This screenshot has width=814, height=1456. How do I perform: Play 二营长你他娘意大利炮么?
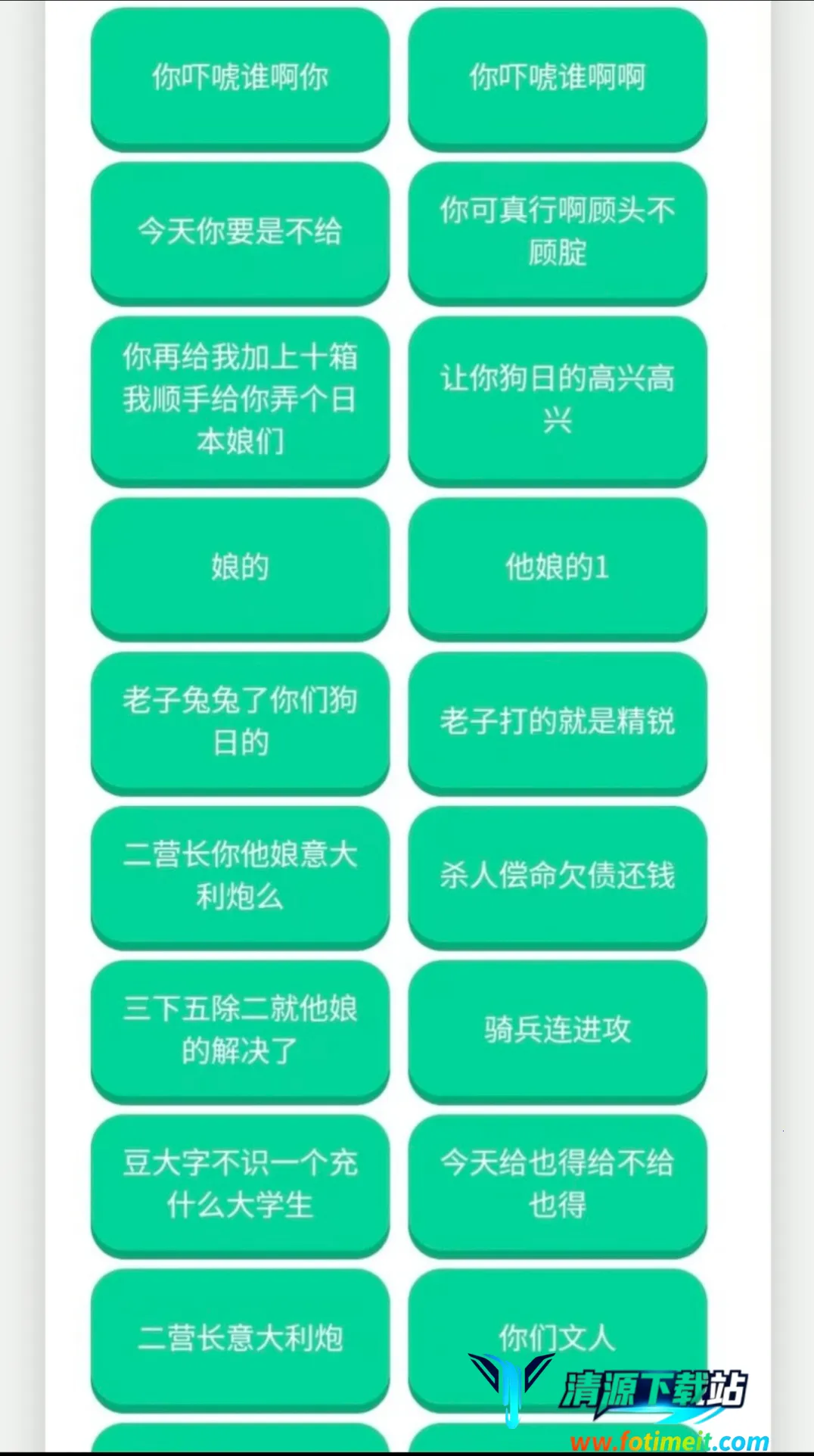[240, 875]
